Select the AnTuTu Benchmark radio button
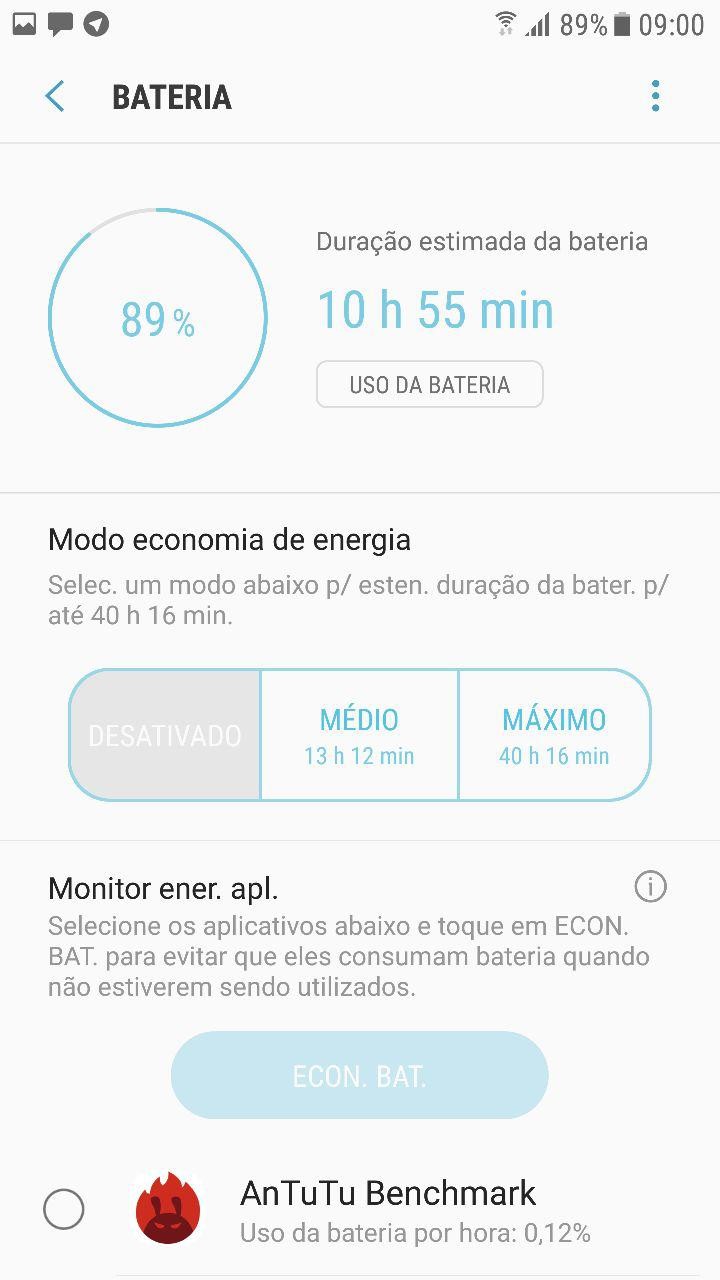The image size is (720, 1280). click(64, 1210)
